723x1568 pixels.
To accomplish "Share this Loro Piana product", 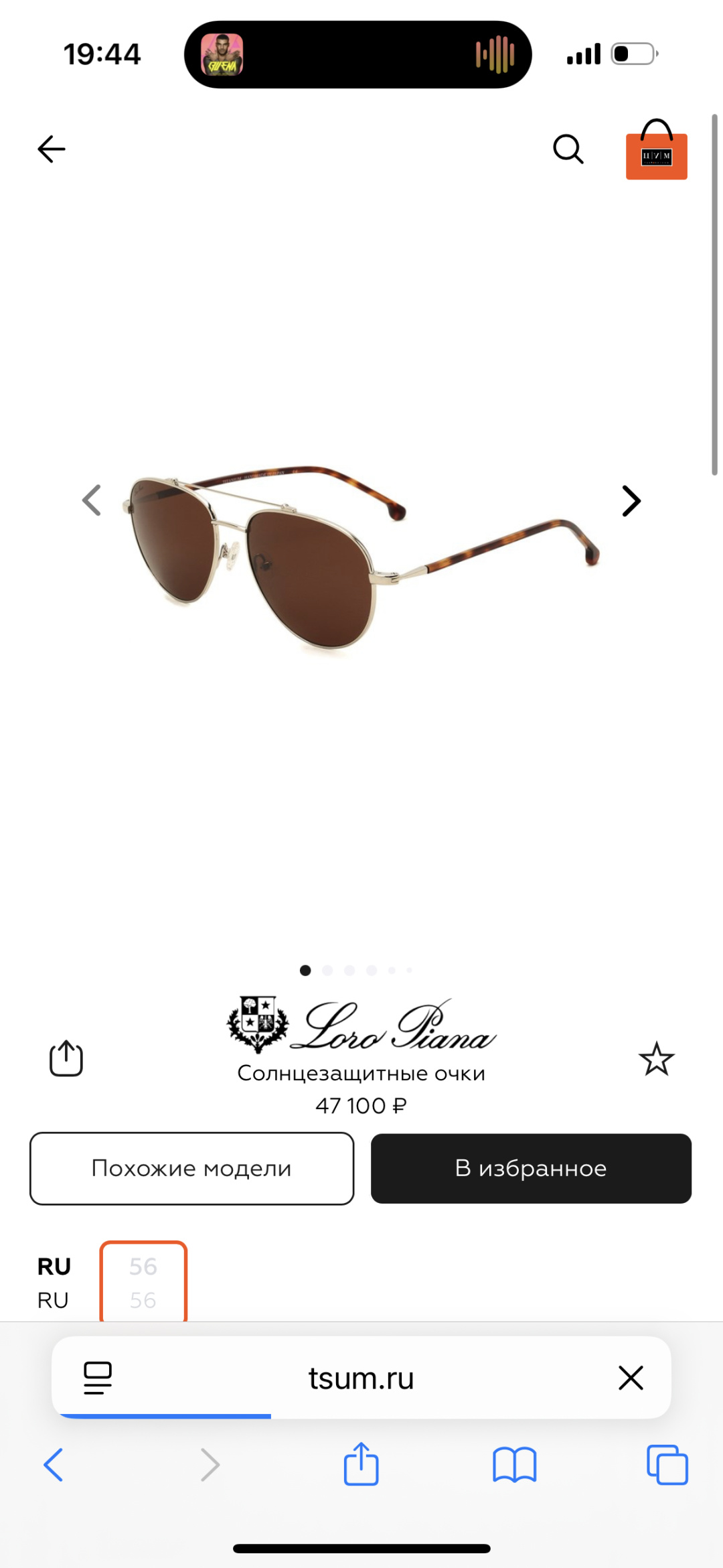I will click(66, 1059).
